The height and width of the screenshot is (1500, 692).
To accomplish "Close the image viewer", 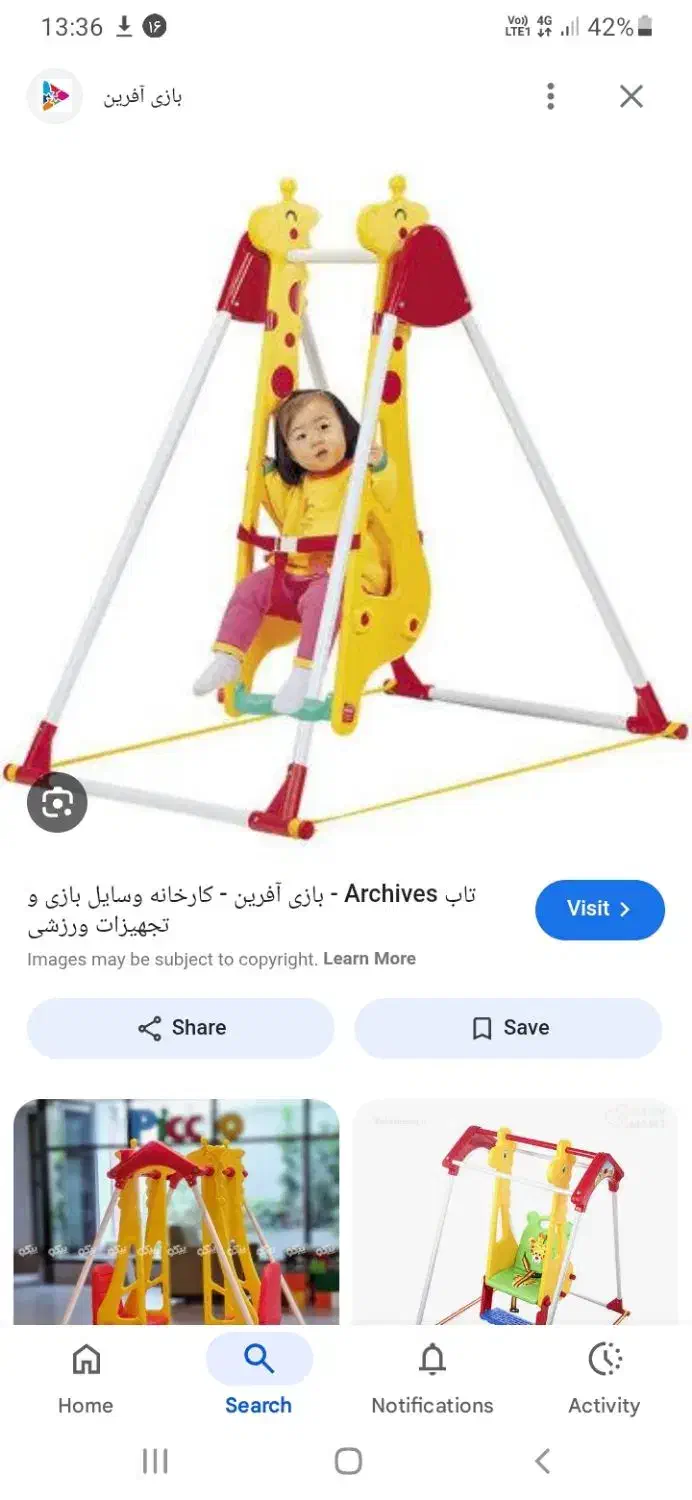I will tap(631, 96).
